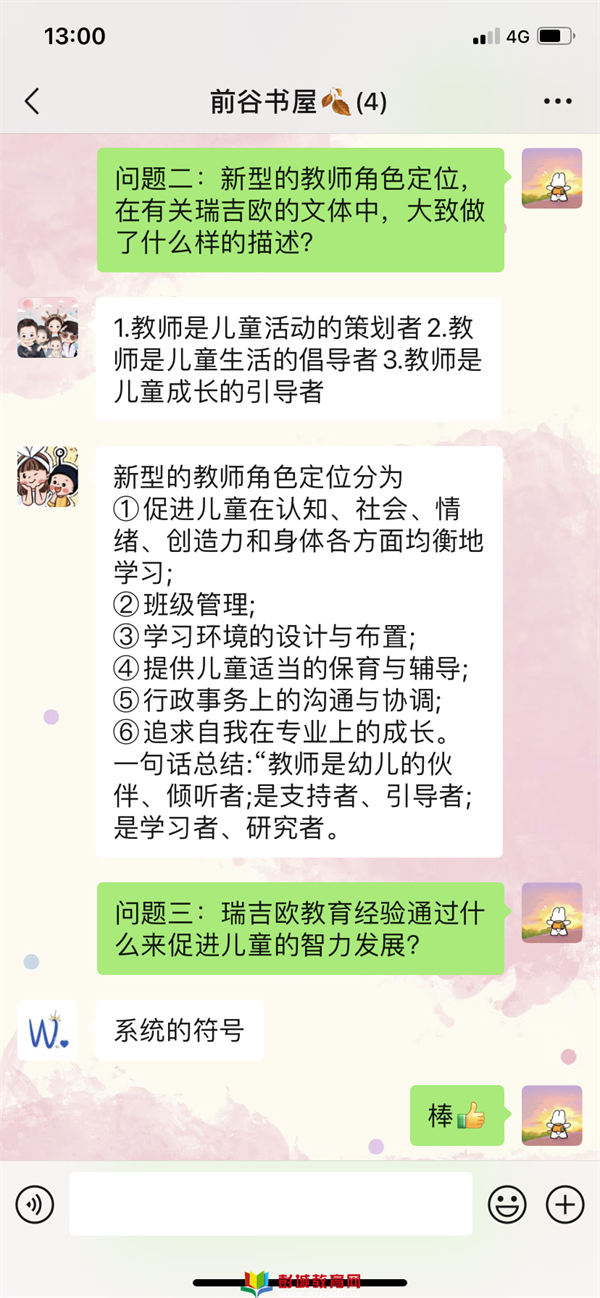Open profile of the W avatar member
The image size is (600, 1298).
pos(47,1030)
